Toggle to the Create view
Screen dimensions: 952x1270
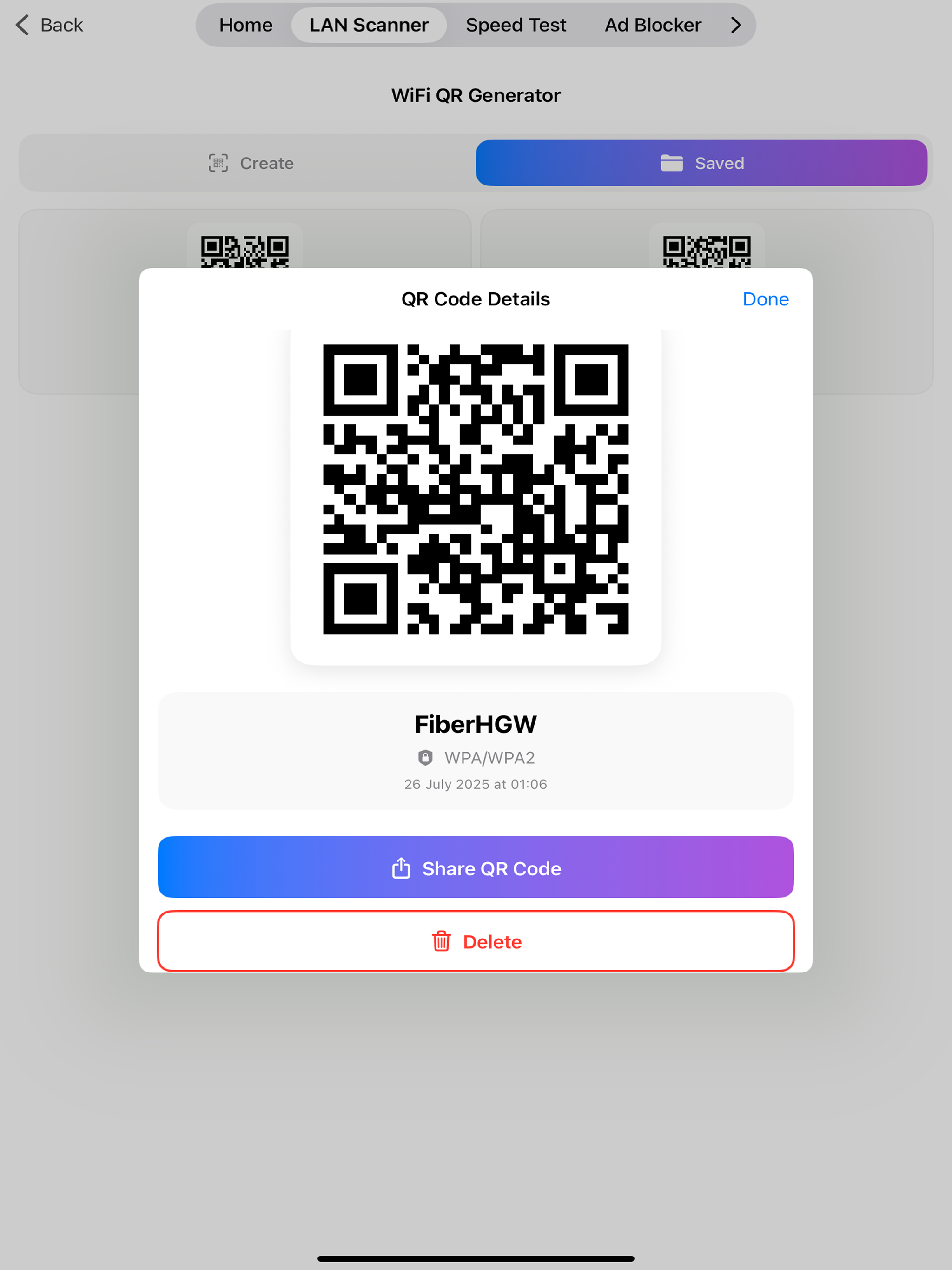pos(251,163)
